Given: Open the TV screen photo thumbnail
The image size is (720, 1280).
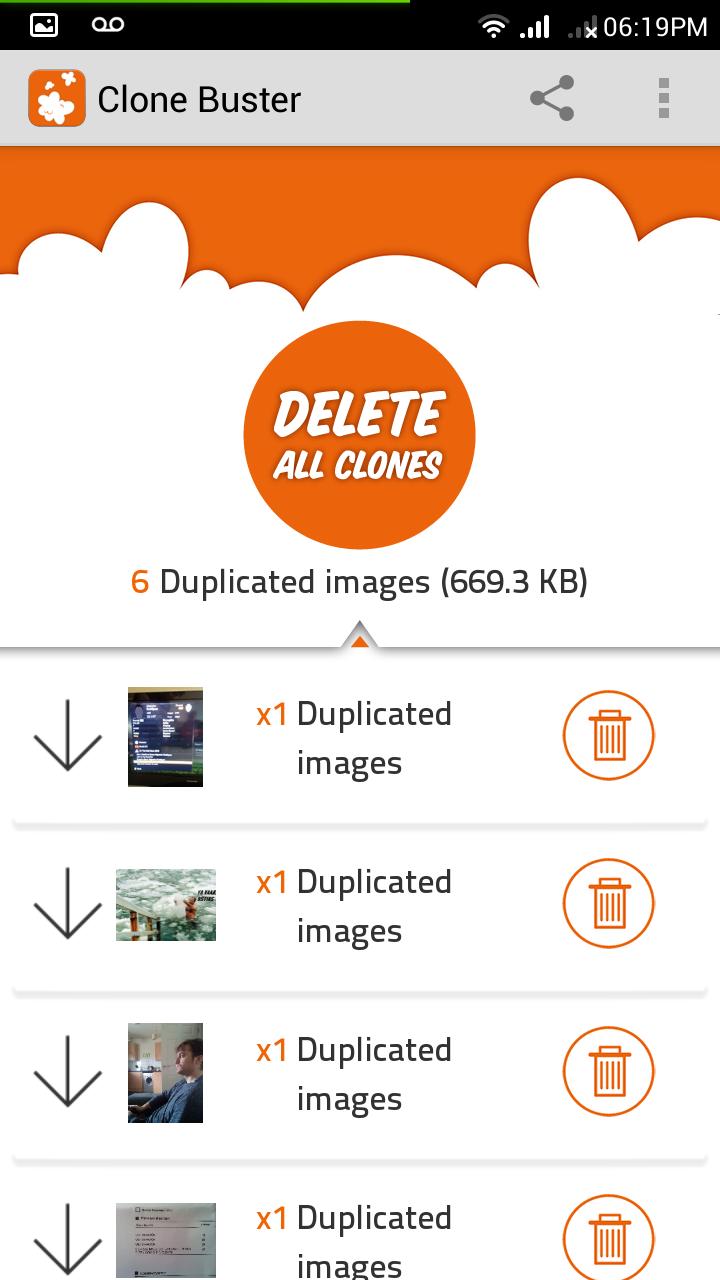Looking at the screenshot, I should (x=165, y=737).
